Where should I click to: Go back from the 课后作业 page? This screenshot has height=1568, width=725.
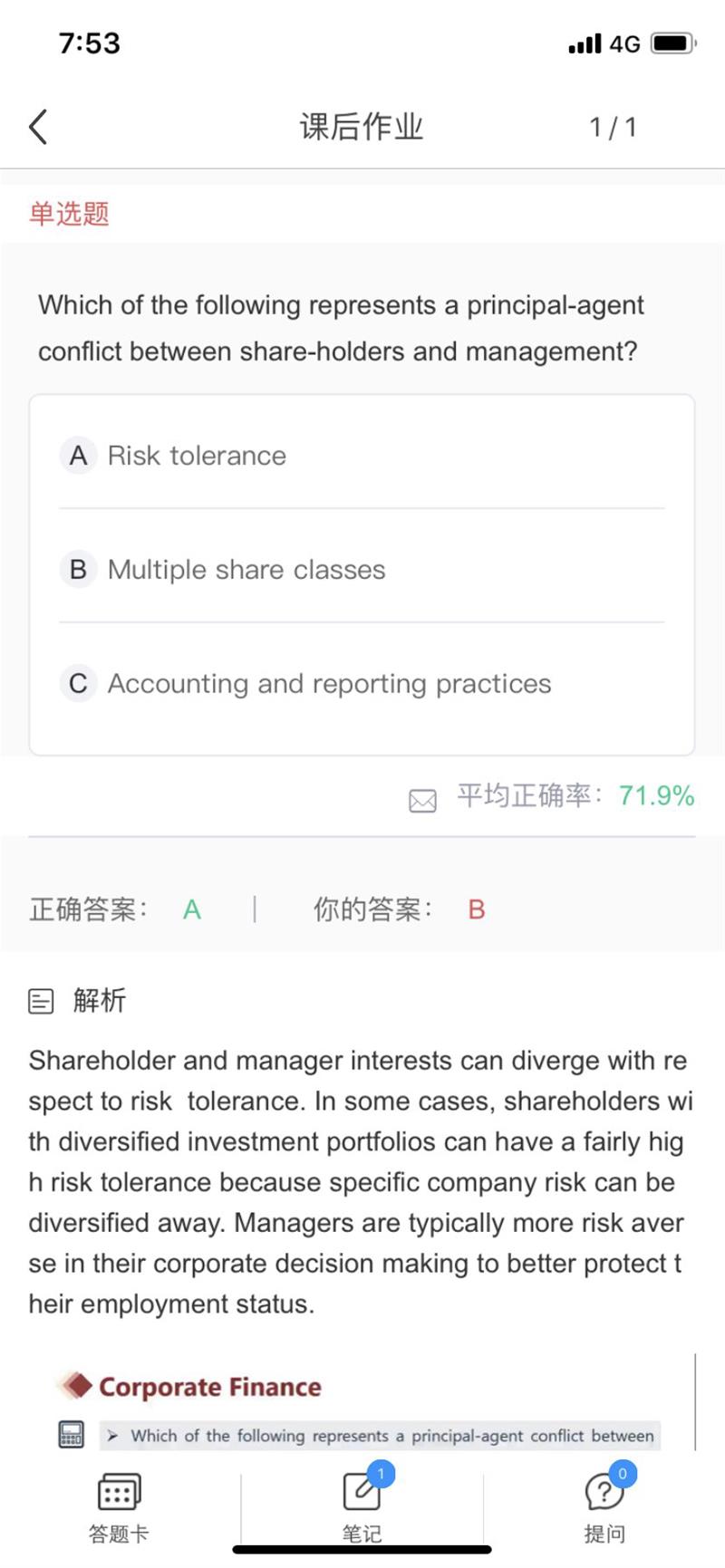38,127
